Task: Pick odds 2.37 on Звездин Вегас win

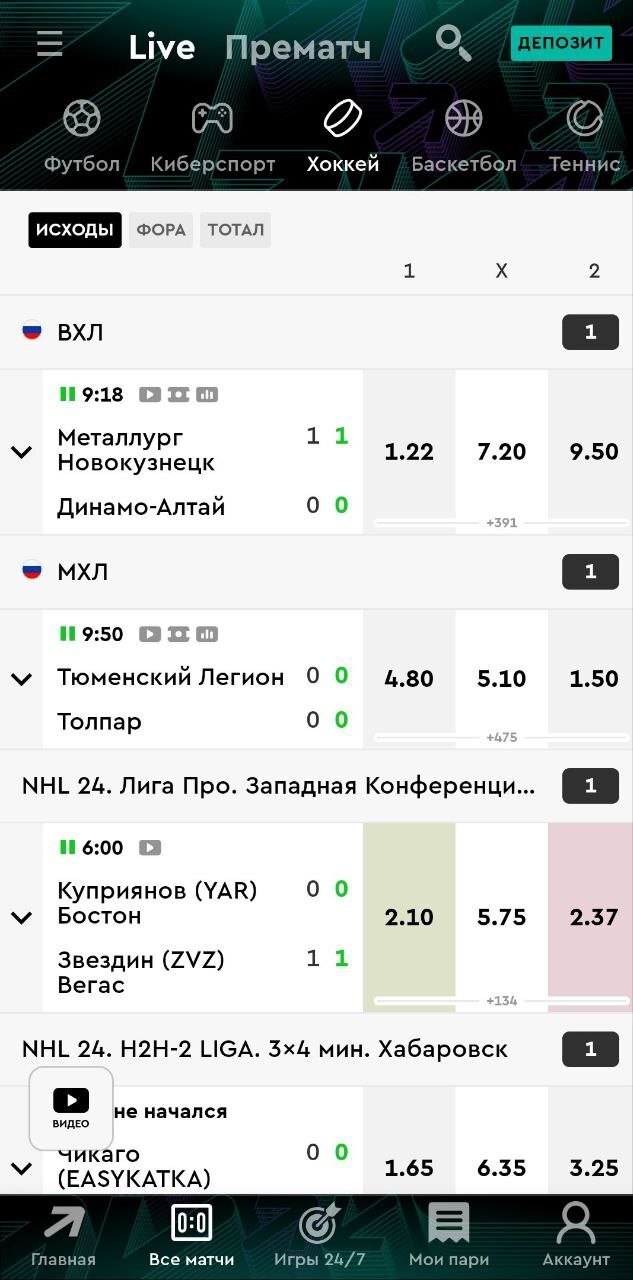Action: [593, 917]
